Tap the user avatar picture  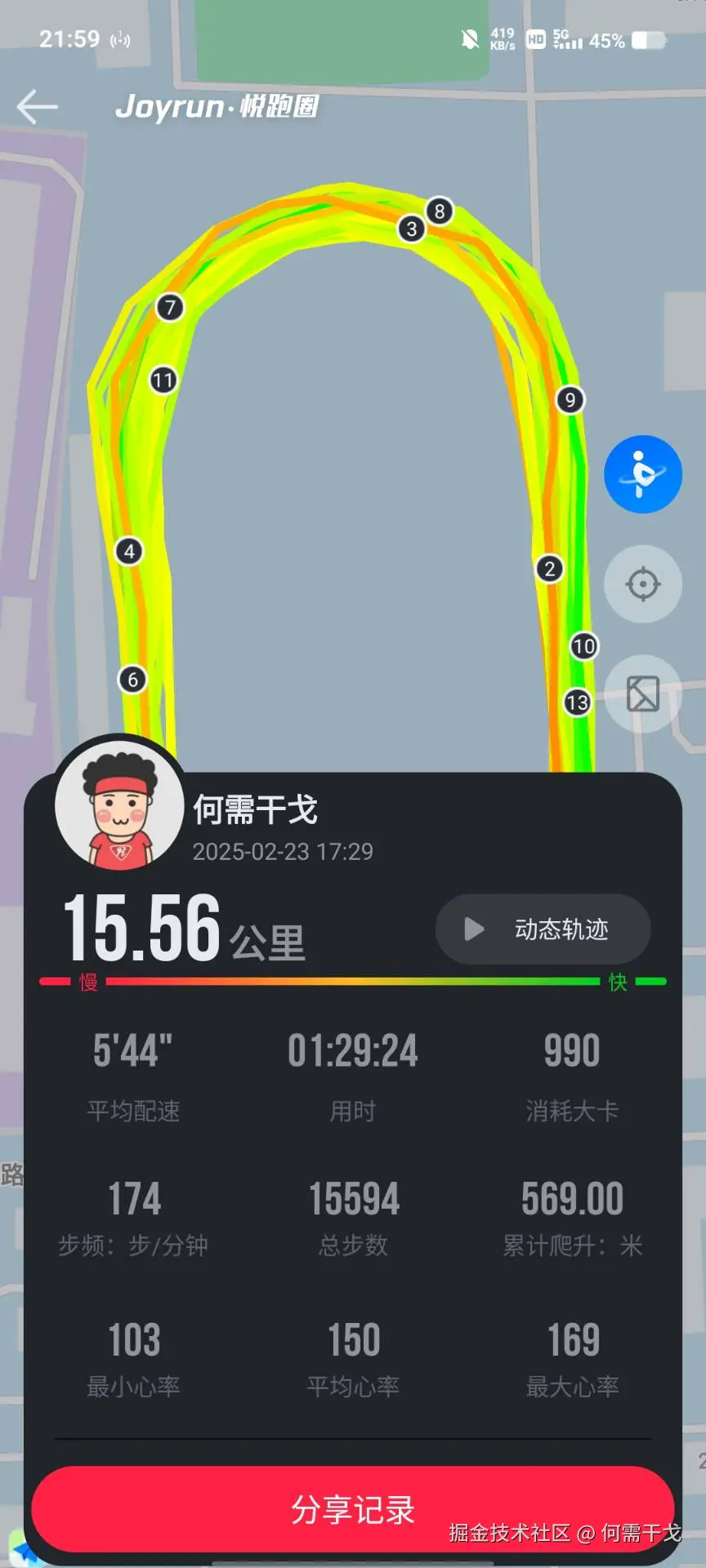[x=120, y=810]
